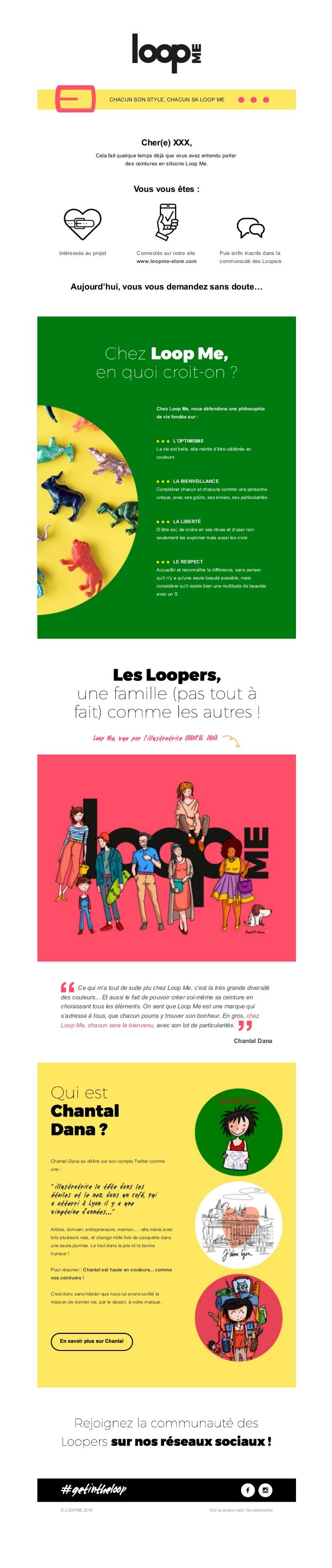Open the Loop Me Instagram page
Viewport: 332px width, 1568px height.
point(266,1490)
